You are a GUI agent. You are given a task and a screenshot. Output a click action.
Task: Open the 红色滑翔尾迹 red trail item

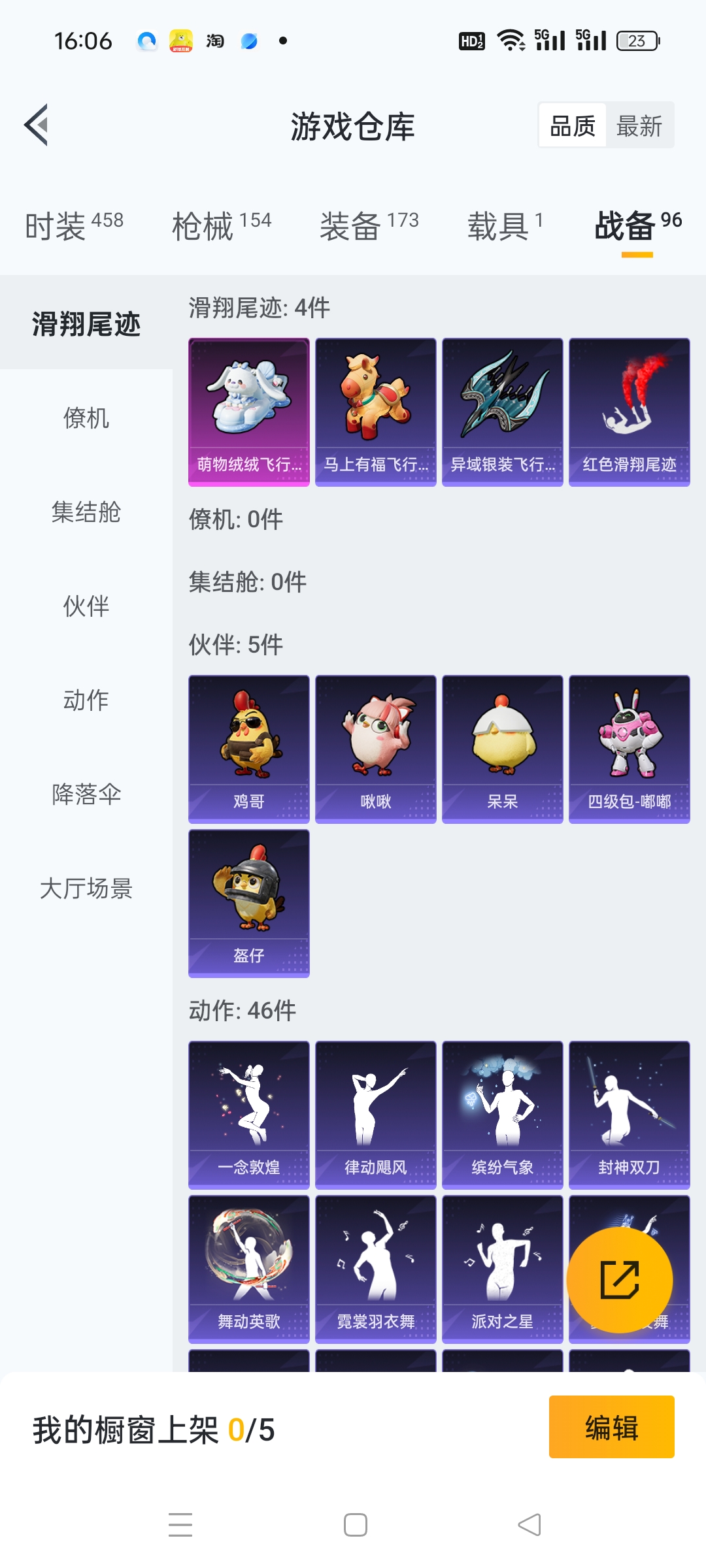(x=629, y=412)
